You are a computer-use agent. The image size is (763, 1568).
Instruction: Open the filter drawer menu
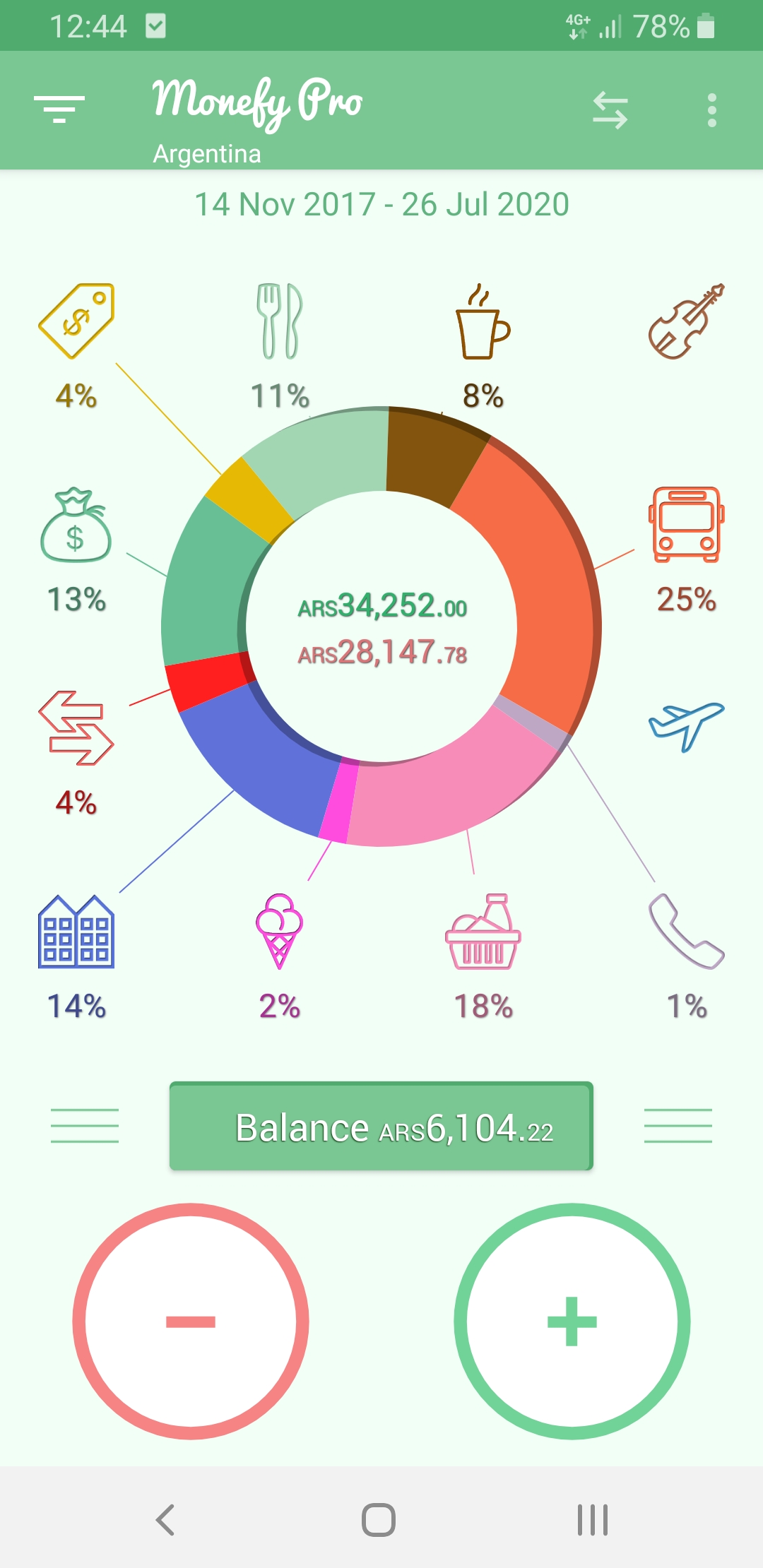coord(59,109)
